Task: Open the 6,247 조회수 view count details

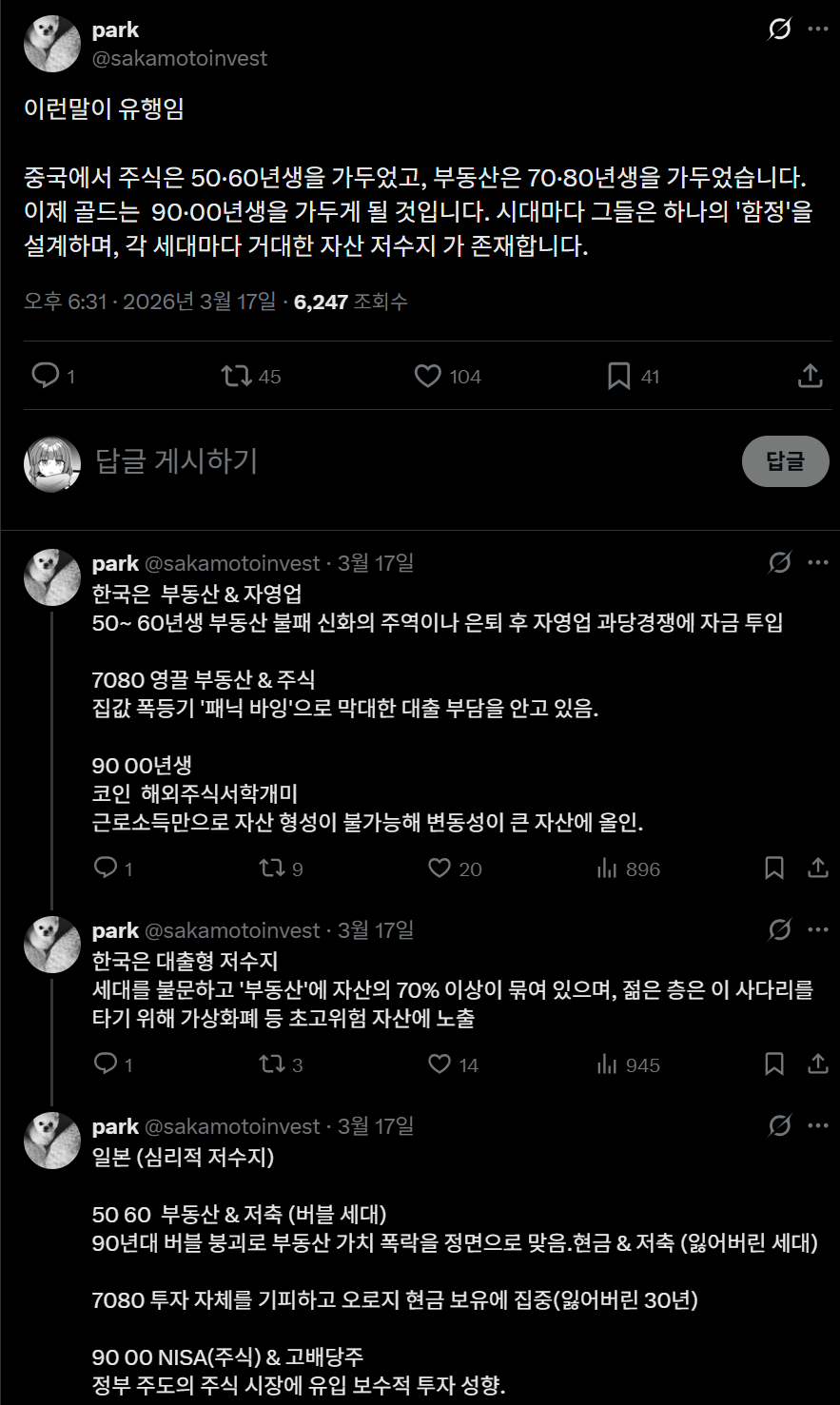Action: coord(350,302)
